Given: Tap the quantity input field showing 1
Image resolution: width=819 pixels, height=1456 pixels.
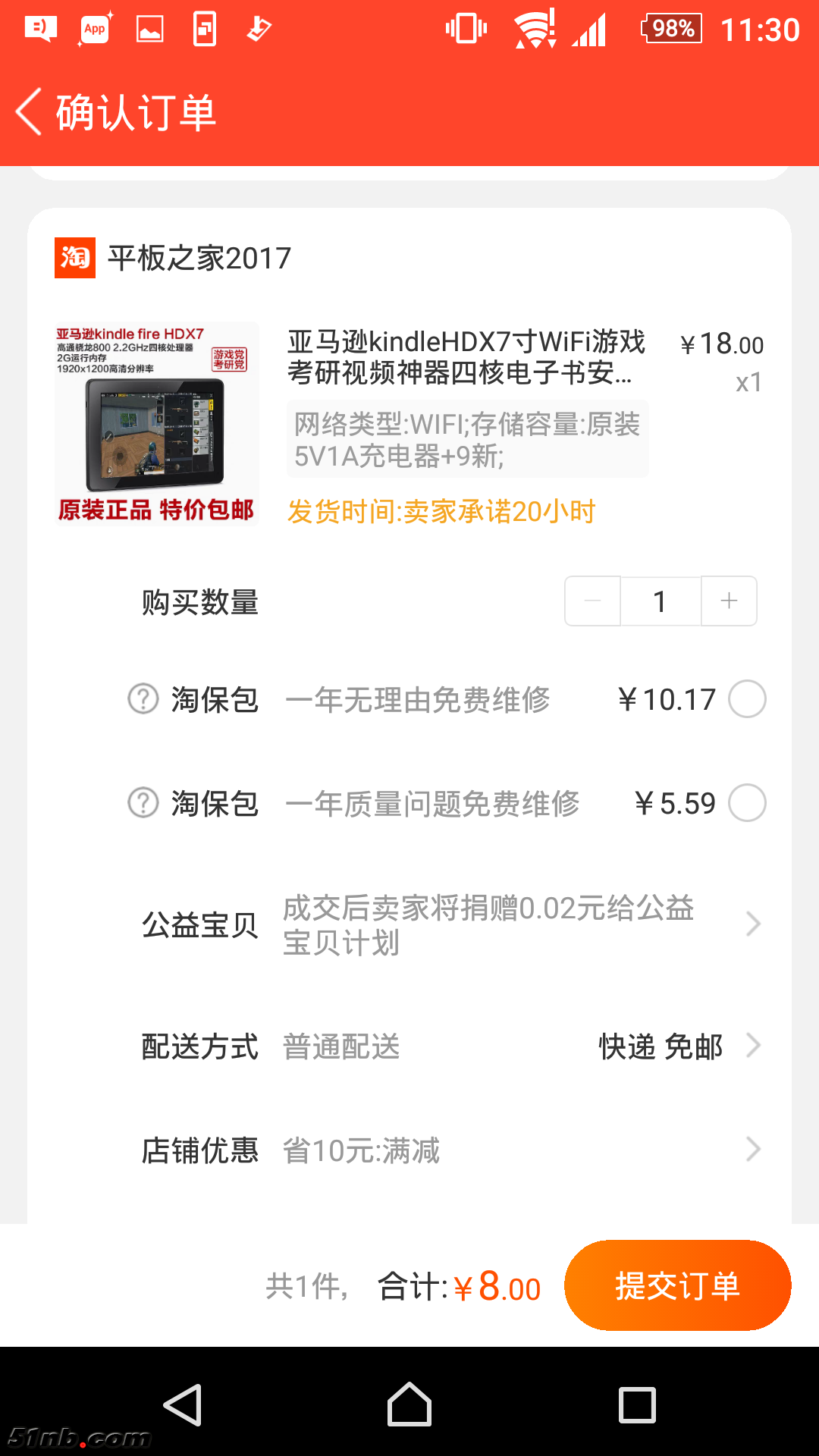Looking at the screenshot, I should coord(660,601).
